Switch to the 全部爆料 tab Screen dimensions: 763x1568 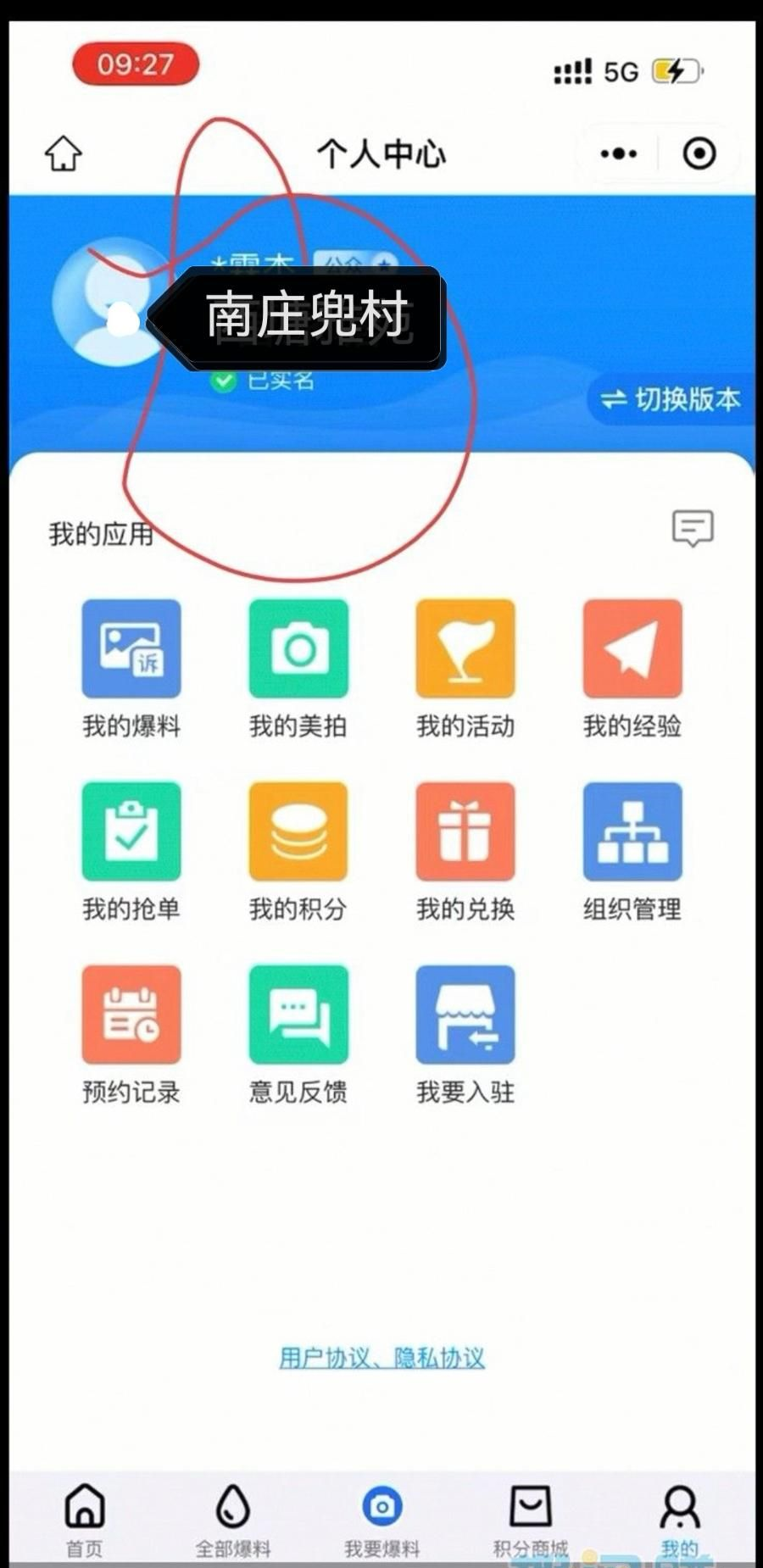[x=233, y=1517]
